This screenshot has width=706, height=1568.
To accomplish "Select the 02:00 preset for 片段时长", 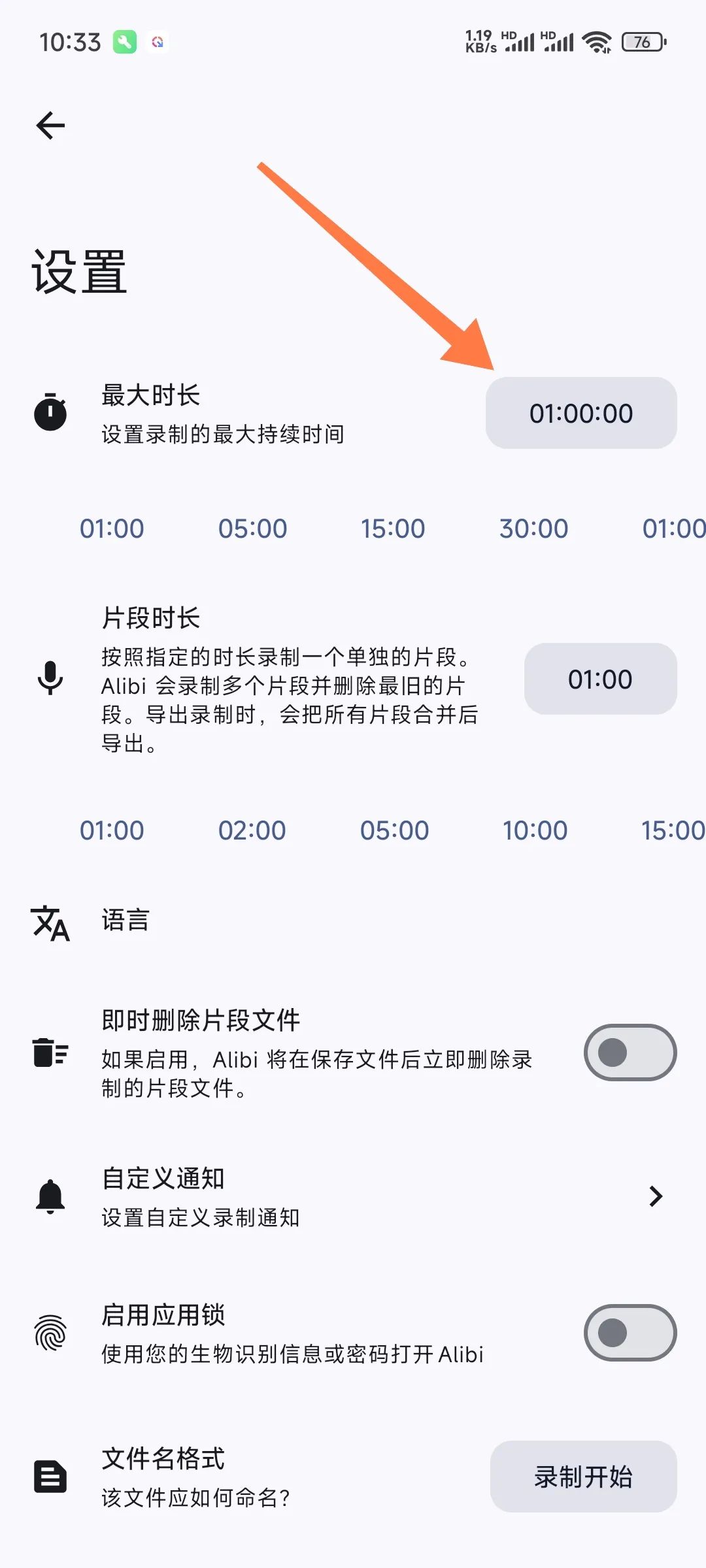I will [x=252, y=830].
